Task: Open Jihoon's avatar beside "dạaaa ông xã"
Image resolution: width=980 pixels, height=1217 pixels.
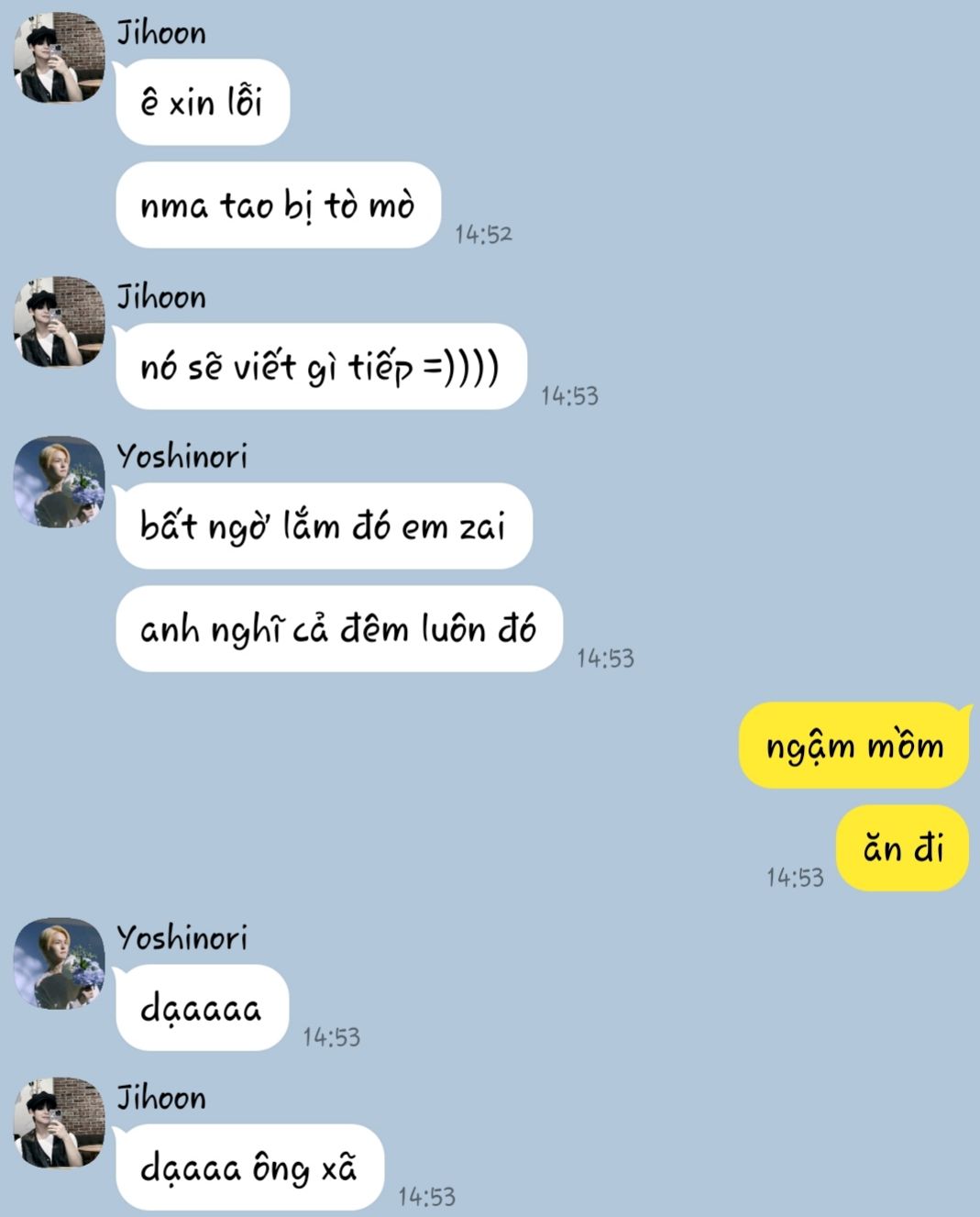Action: (x=59, y=1123)
